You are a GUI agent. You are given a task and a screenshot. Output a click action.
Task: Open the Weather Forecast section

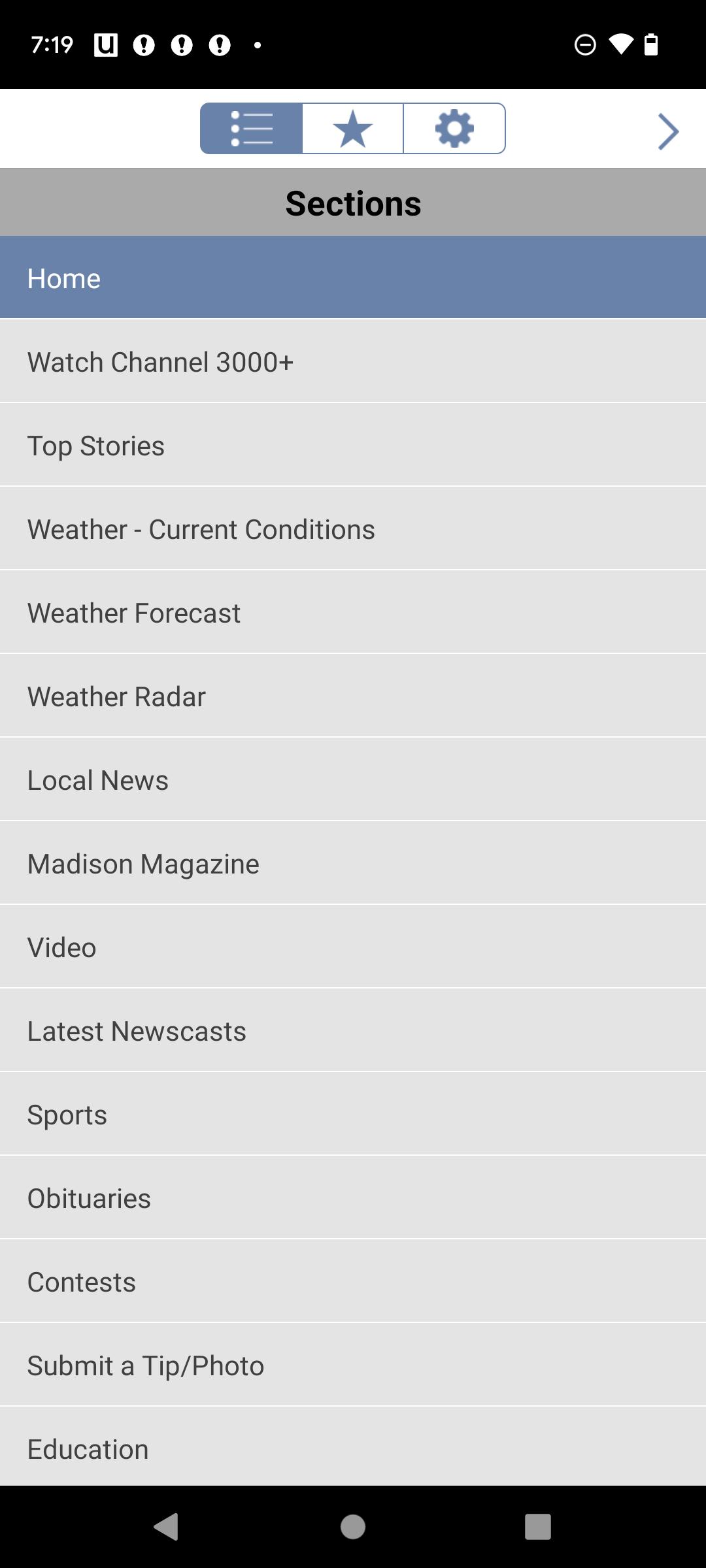(x=353, y=612)
